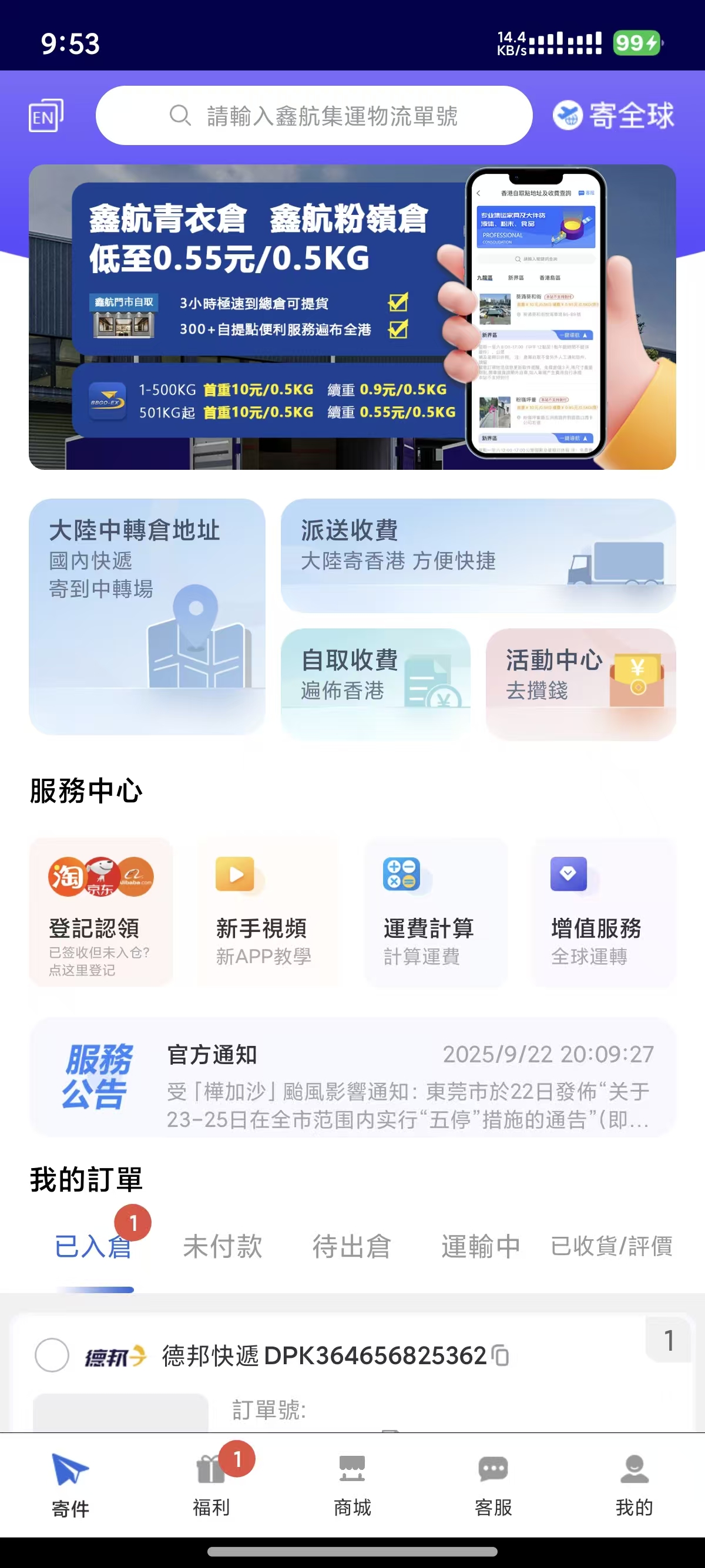Open 活動中心 activity center card

pos(580,683)
